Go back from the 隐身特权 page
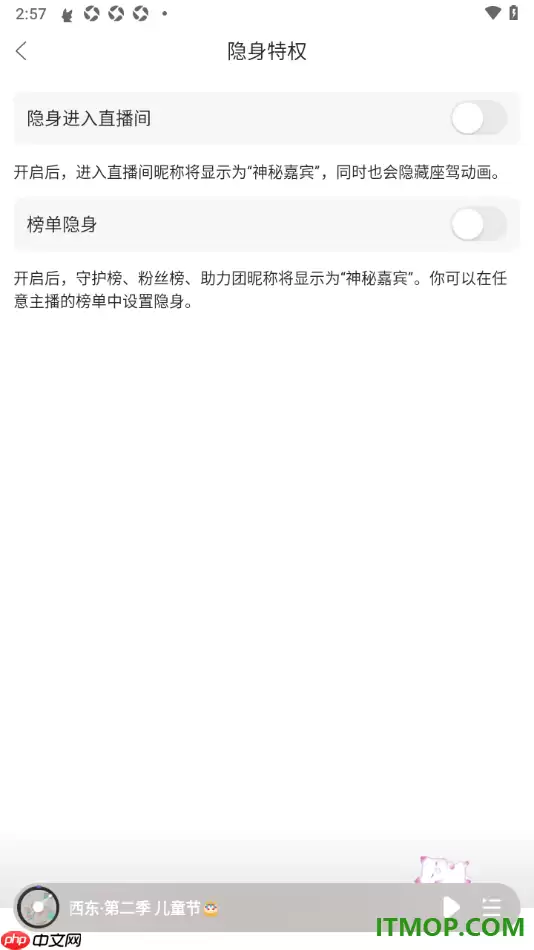Screen dimensions: 534x950 (x=21, y=51)
